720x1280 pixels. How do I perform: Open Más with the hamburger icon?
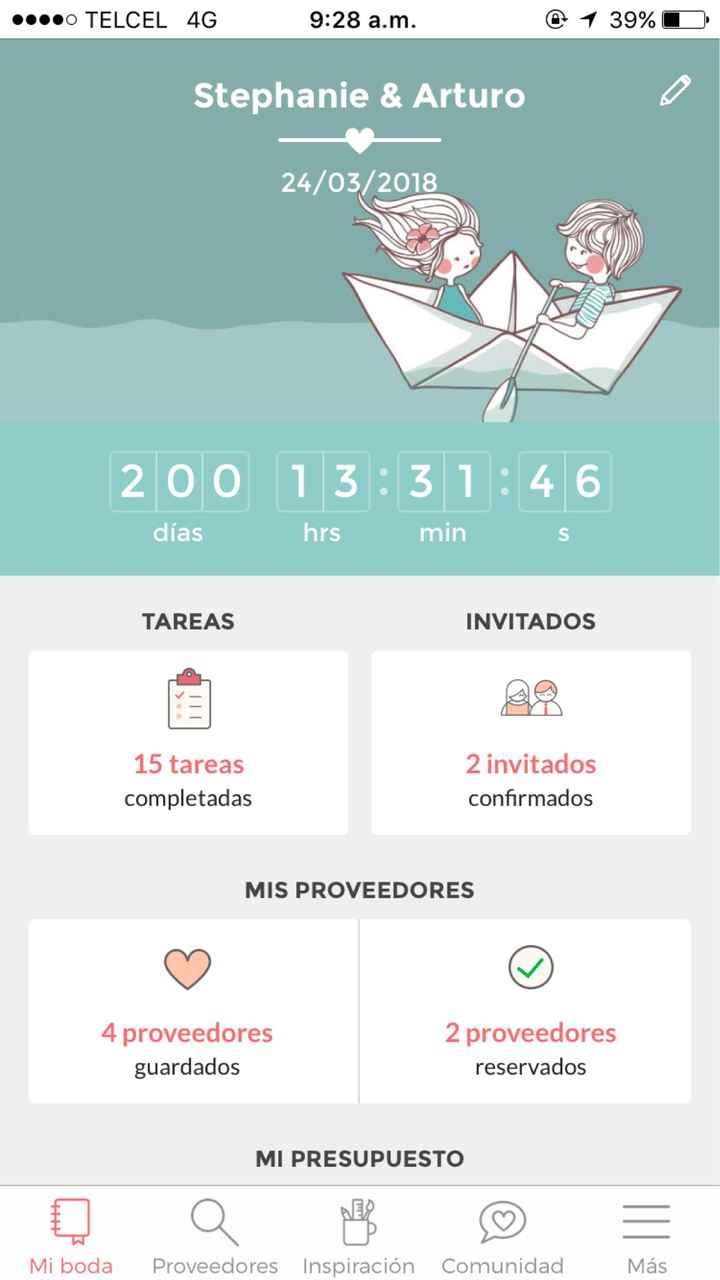(645, 1219)
